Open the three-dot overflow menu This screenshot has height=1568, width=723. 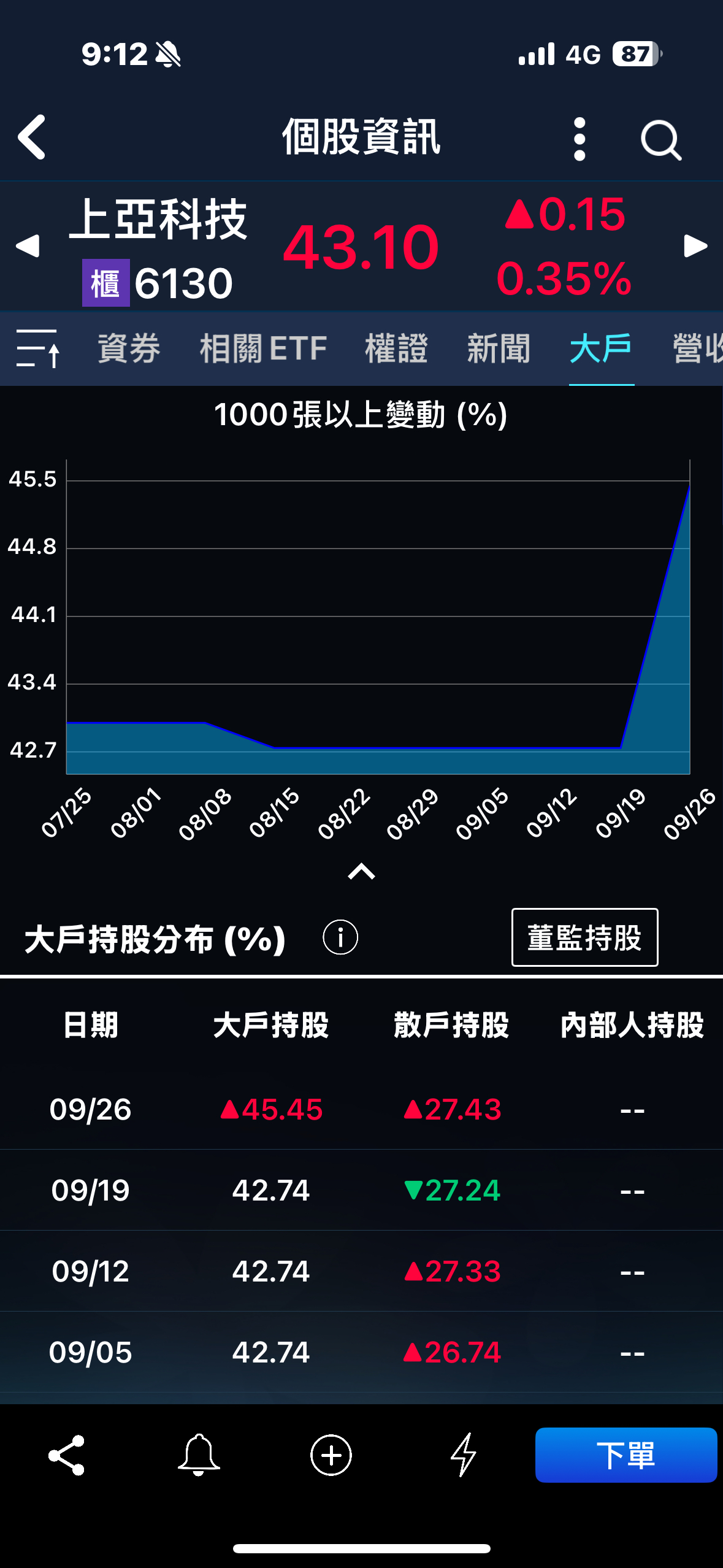[x=579, y=139]
